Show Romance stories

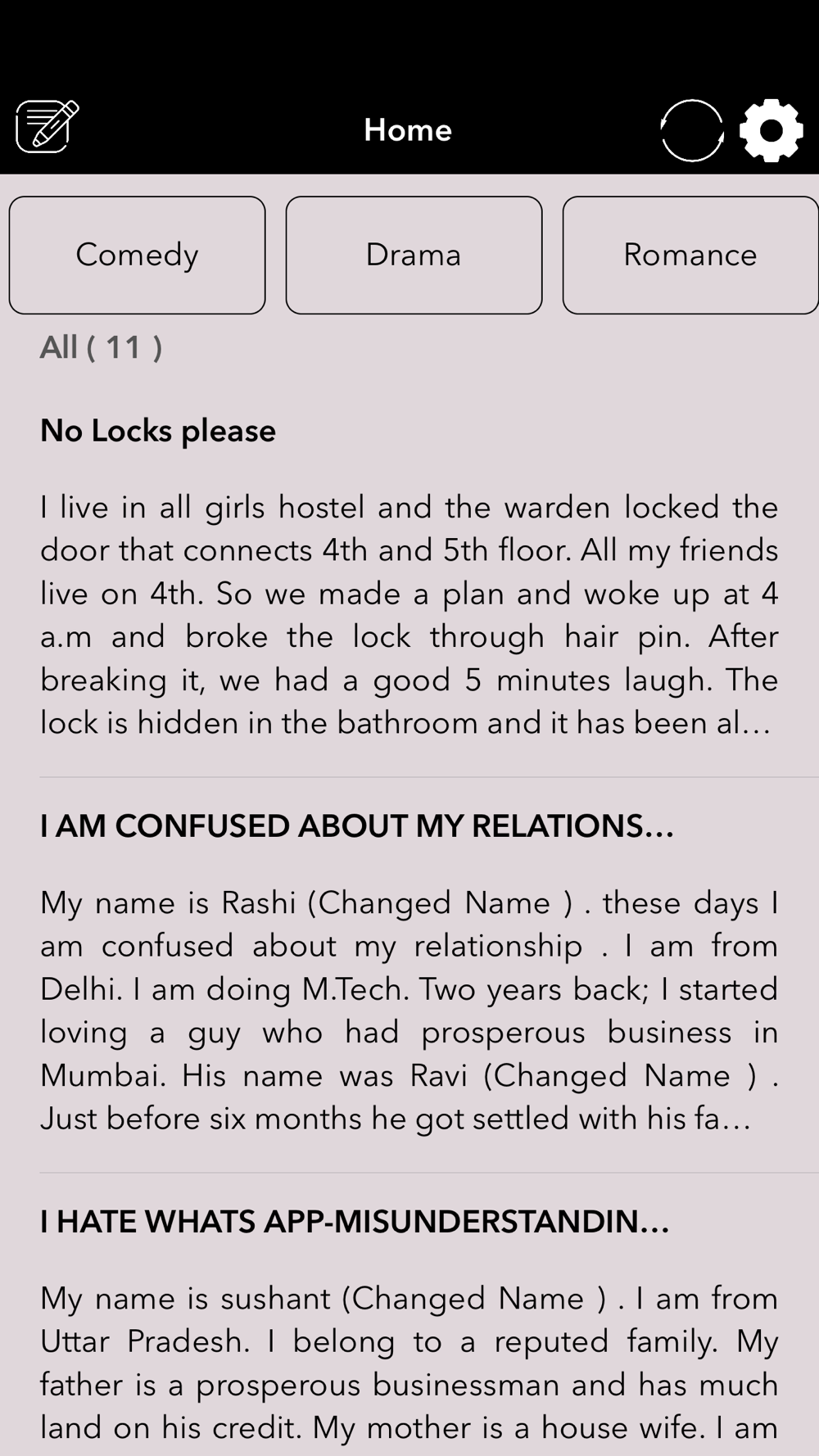click(690, 255)
